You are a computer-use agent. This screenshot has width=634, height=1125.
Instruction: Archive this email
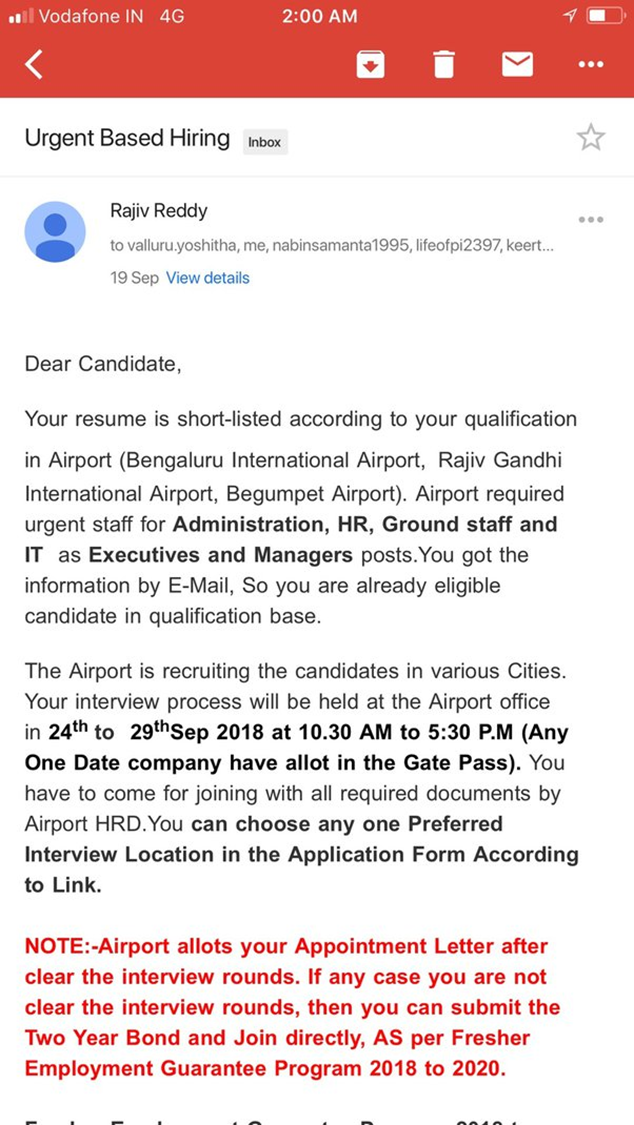[x=370, y=65]
